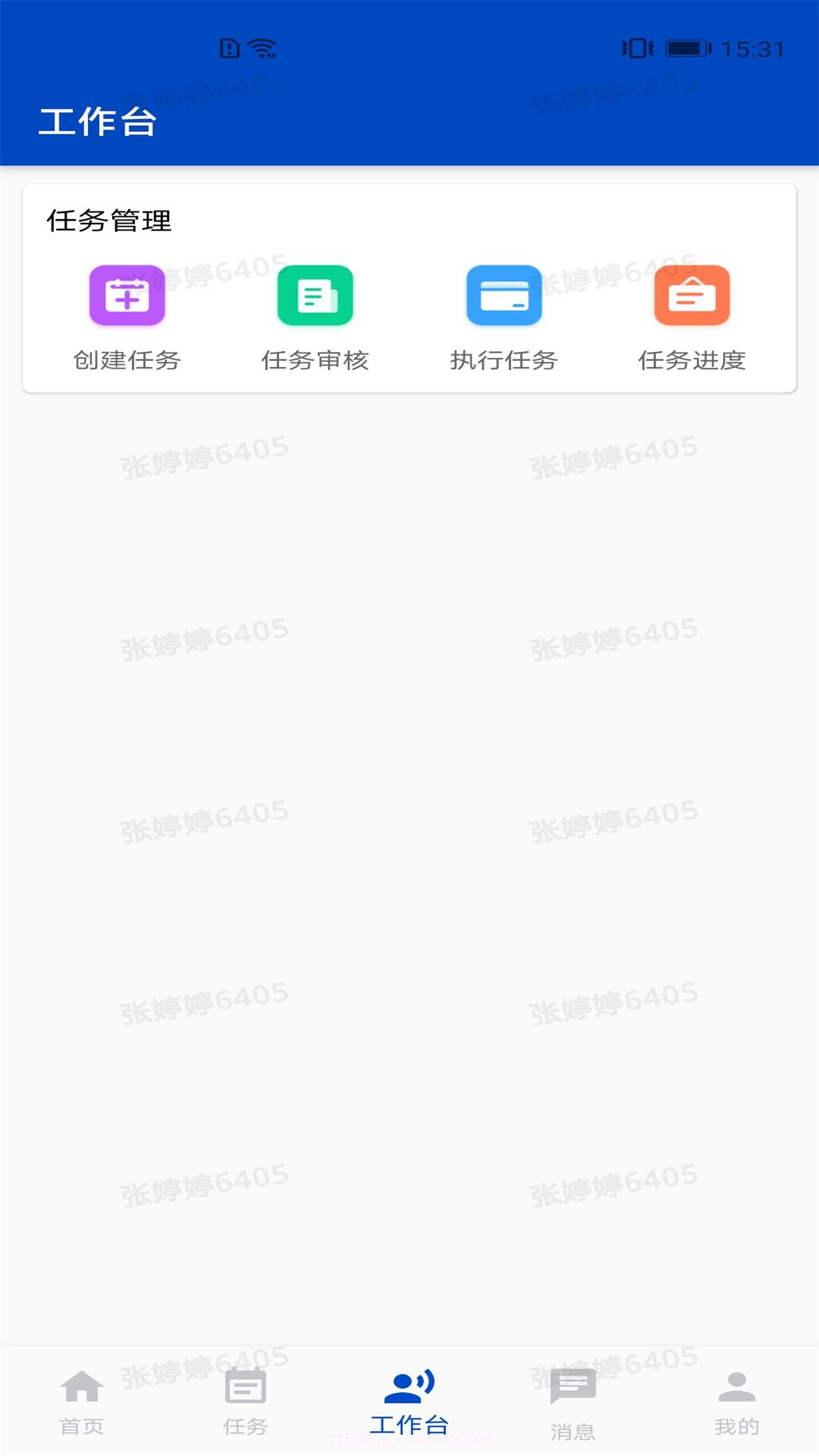Tap the 任务管理 section heading
The image size is (819, 1456).
108,222
